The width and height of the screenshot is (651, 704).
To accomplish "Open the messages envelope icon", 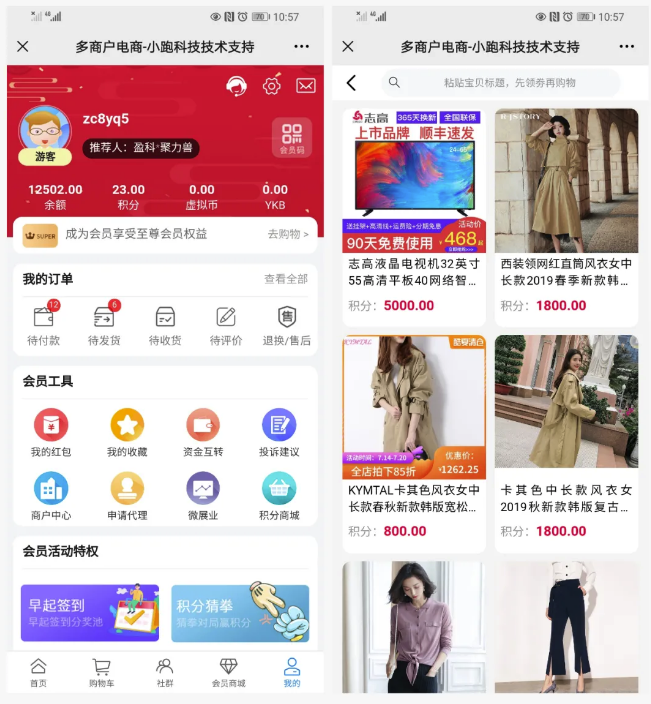I will pos(306,86).
